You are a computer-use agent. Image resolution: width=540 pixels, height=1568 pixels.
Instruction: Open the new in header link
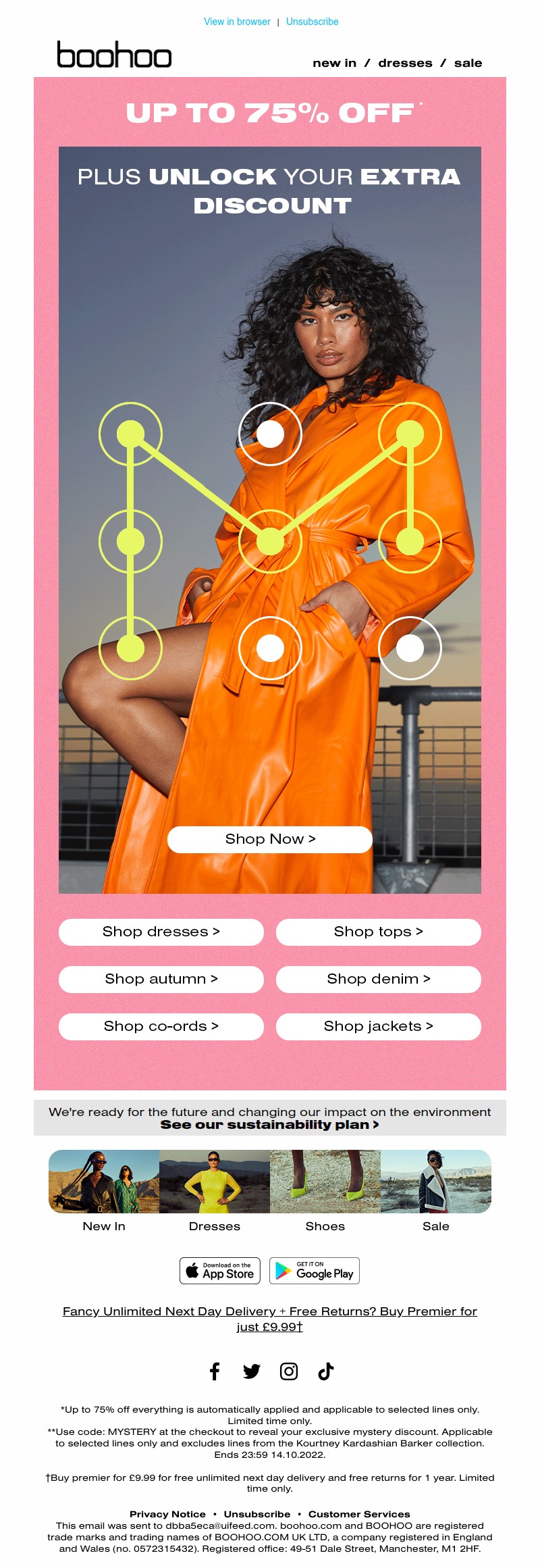click(x=334, y=63)
